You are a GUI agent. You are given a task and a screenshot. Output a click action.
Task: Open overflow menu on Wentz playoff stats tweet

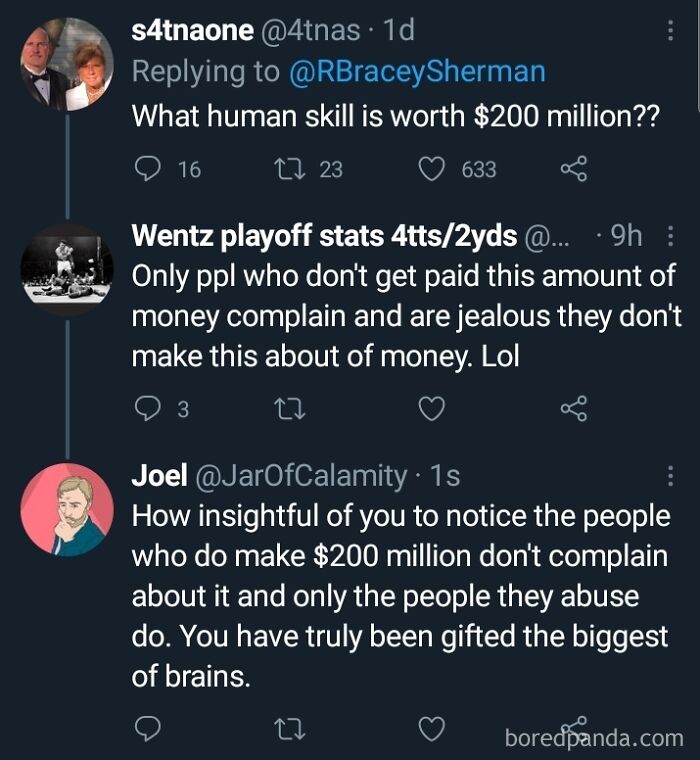[669, 237]
